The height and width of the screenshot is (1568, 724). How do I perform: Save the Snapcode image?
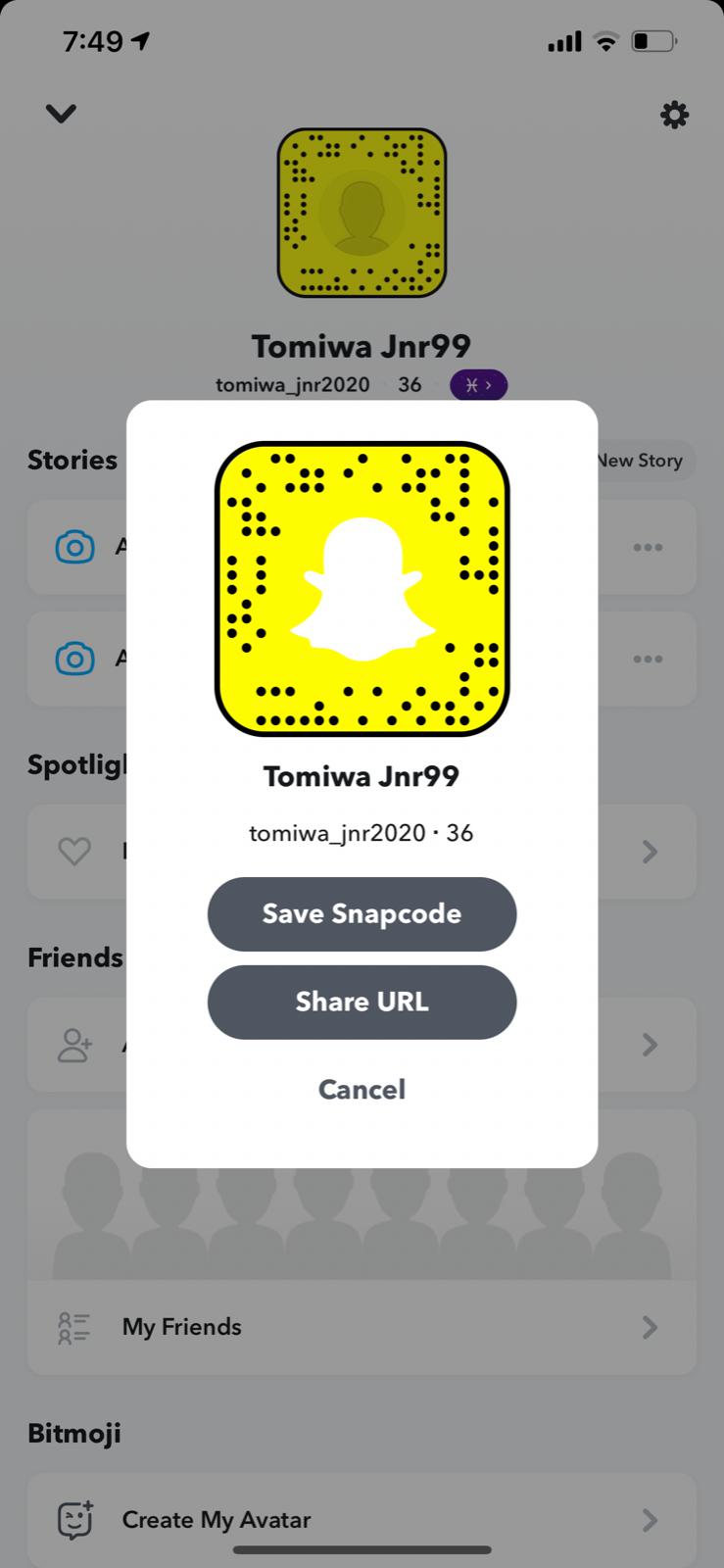pos(362,913)
